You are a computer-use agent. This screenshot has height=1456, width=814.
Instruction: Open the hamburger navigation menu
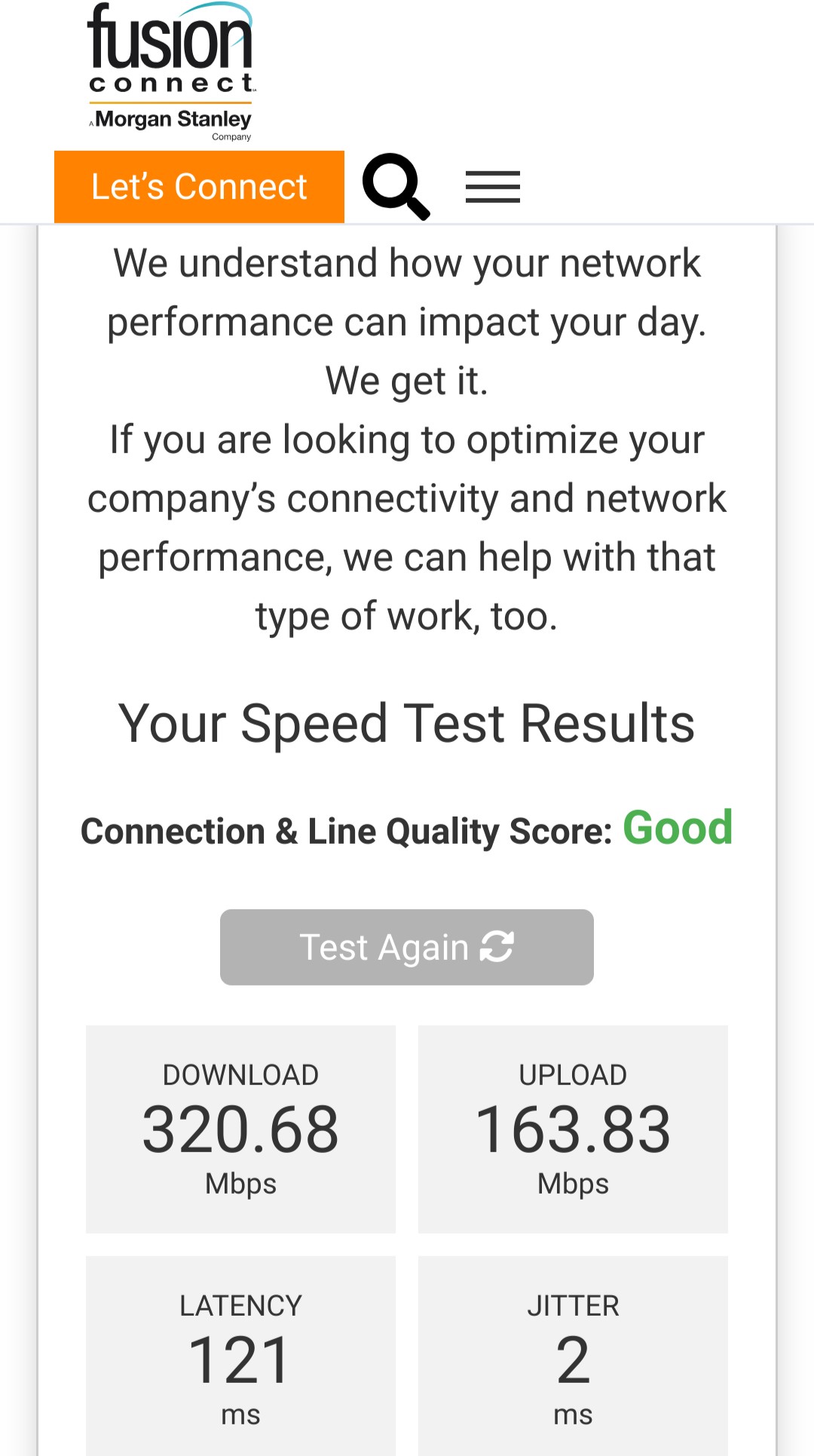pyautogui.click(x=493, y=187)
